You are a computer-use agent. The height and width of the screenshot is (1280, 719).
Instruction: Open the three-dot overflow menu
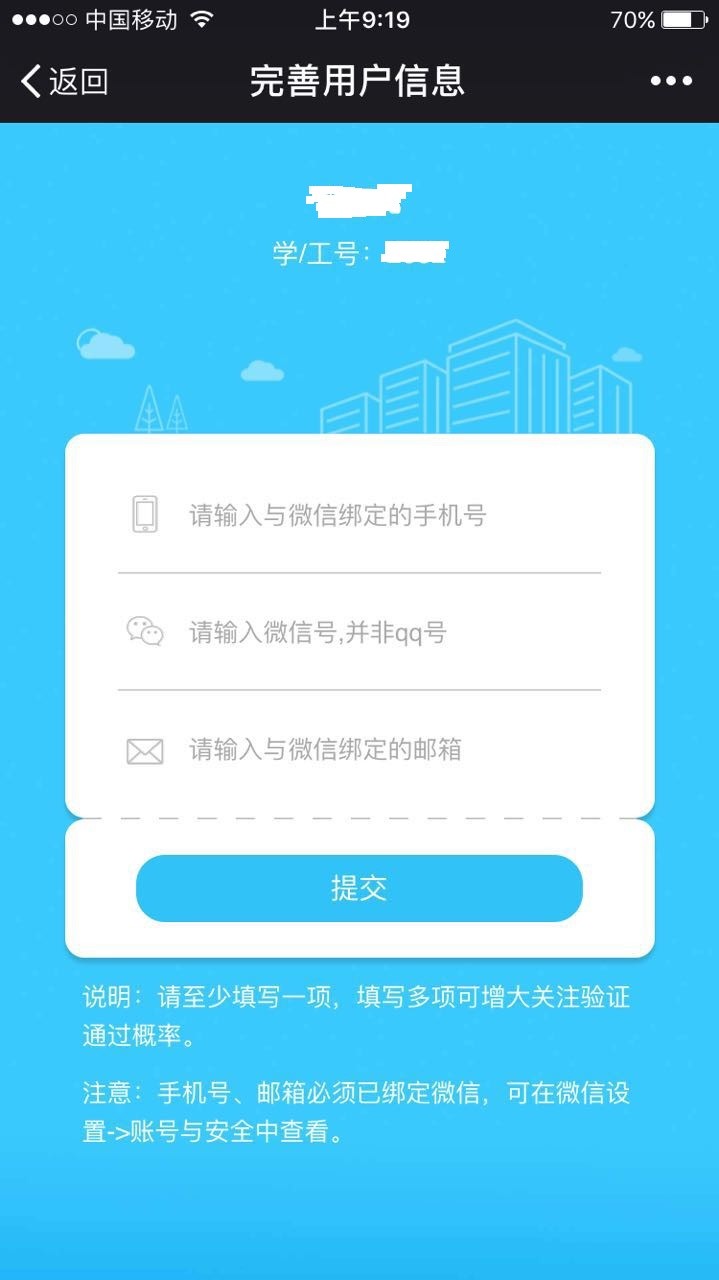click(670, 81)
